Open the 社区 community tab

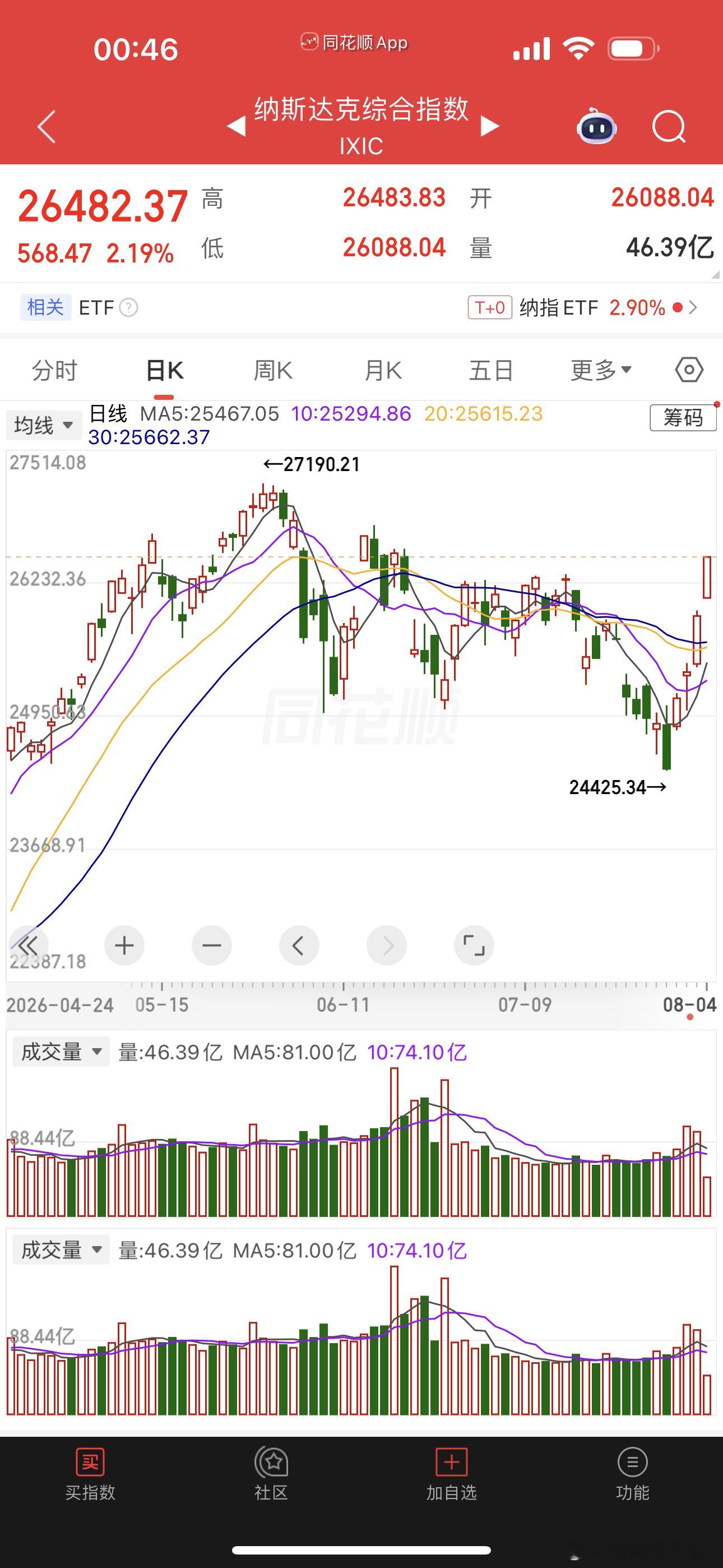(x=271, y=1474)
